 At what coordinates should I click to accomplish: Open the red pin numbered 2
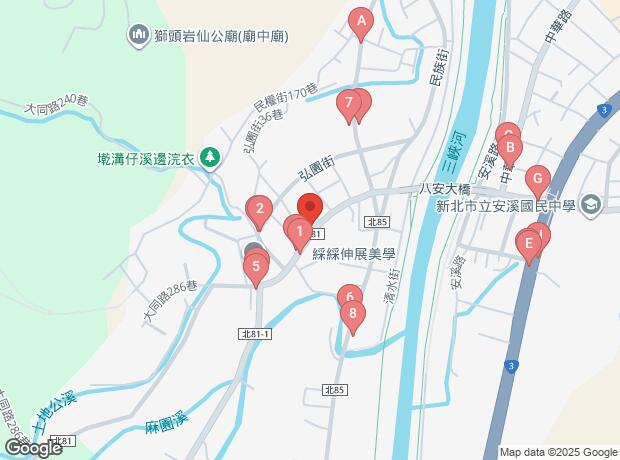pos(259,210)
